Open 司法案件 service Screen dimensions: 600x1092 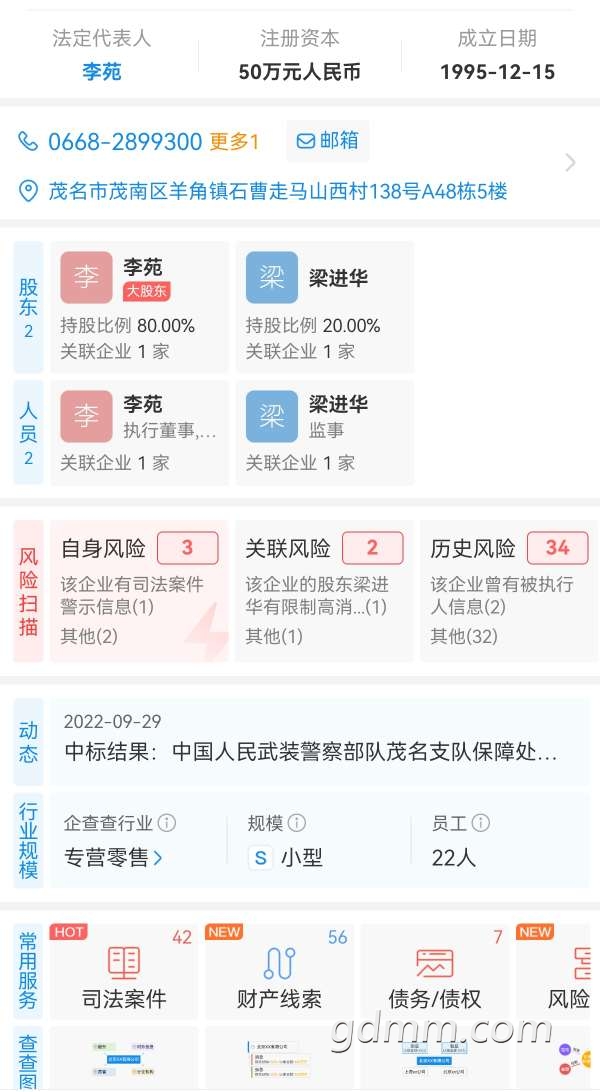(123, 972)
